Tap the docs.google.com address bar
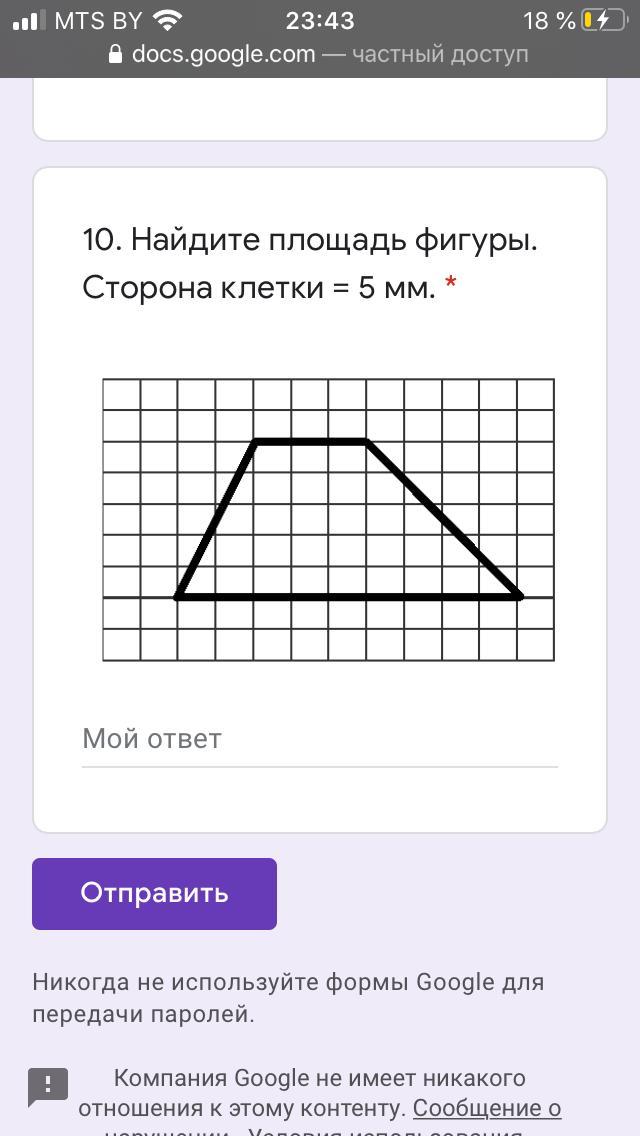The height and width of the screenshot is (1136, 640). click(319, 54)
